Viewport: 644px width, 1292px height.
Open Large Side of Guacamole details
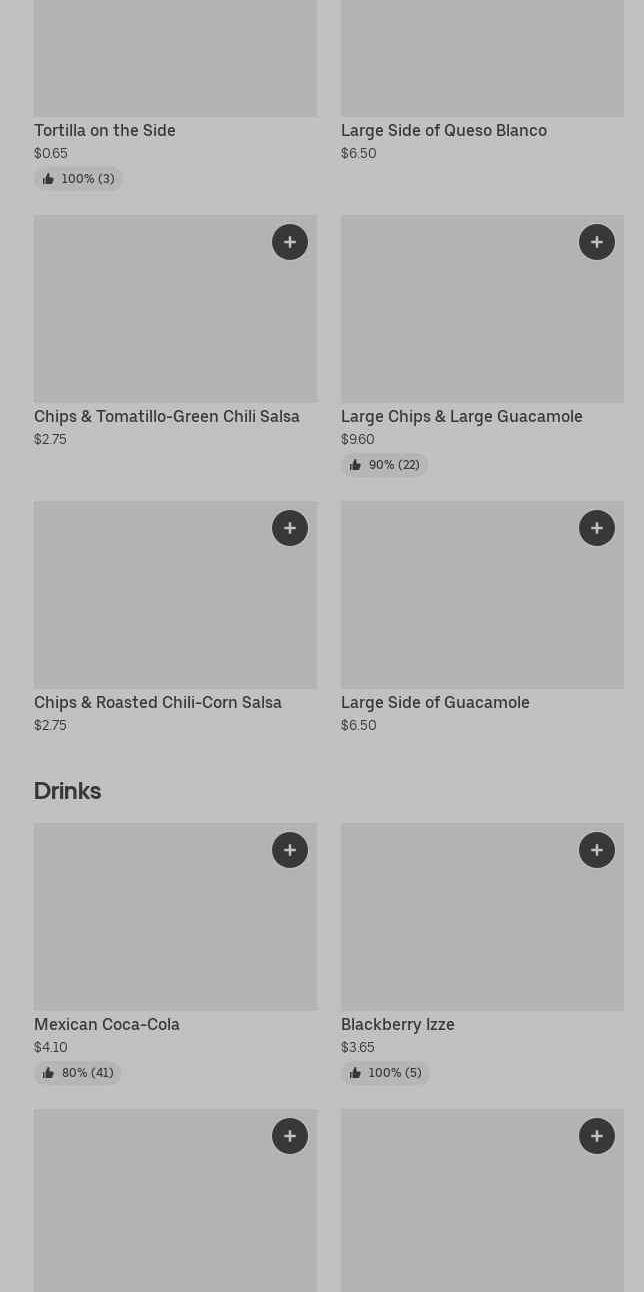pos(435,703)
